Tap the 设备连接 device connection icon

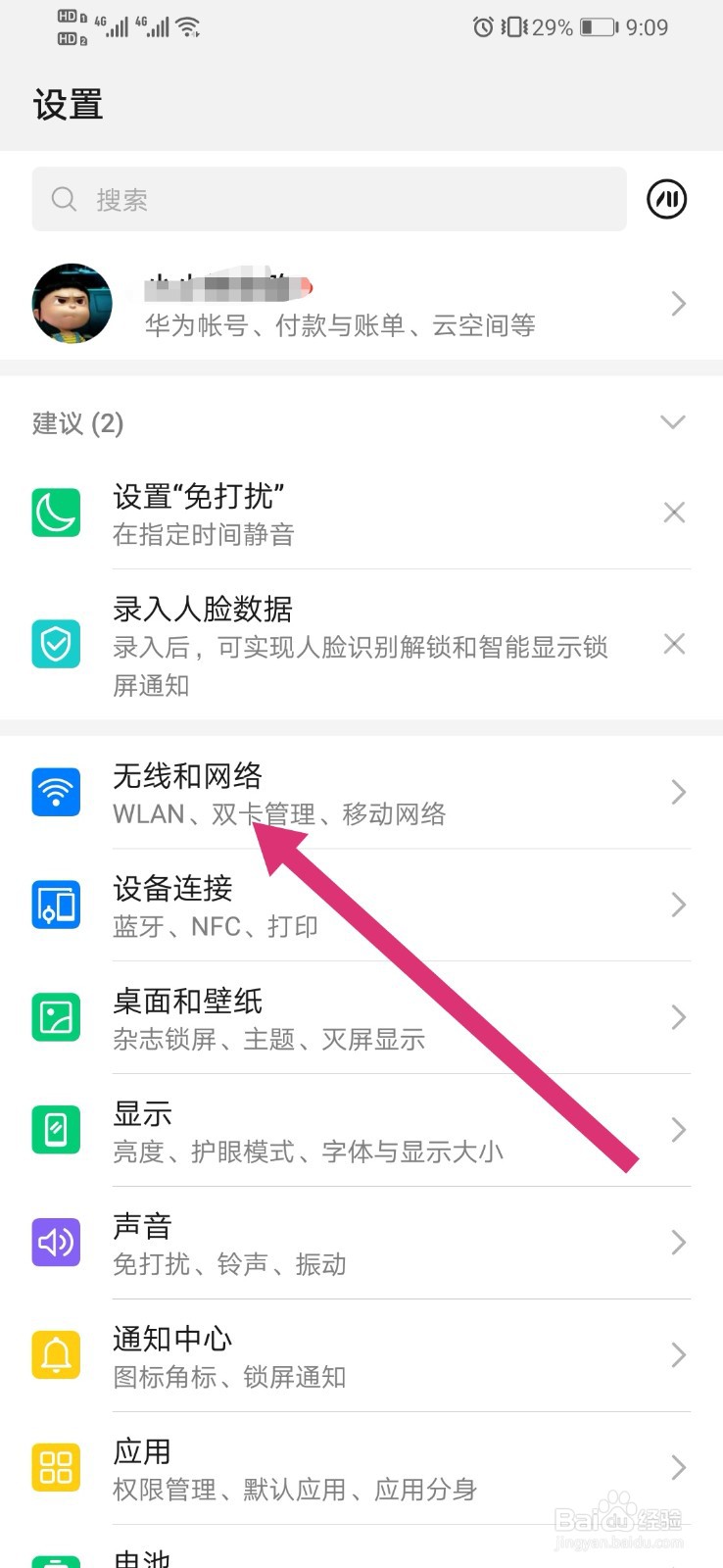pos(56,905)
